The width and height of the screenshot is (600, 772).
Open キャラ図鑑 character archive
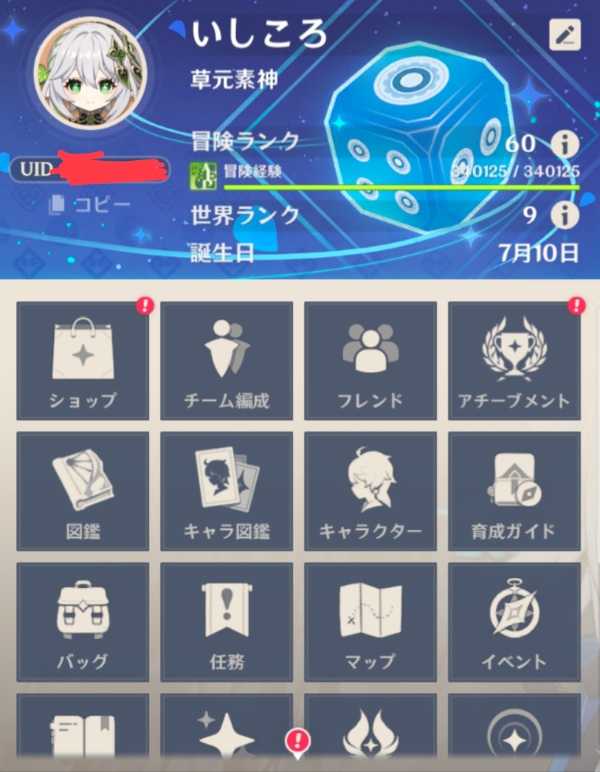point(227,491)
